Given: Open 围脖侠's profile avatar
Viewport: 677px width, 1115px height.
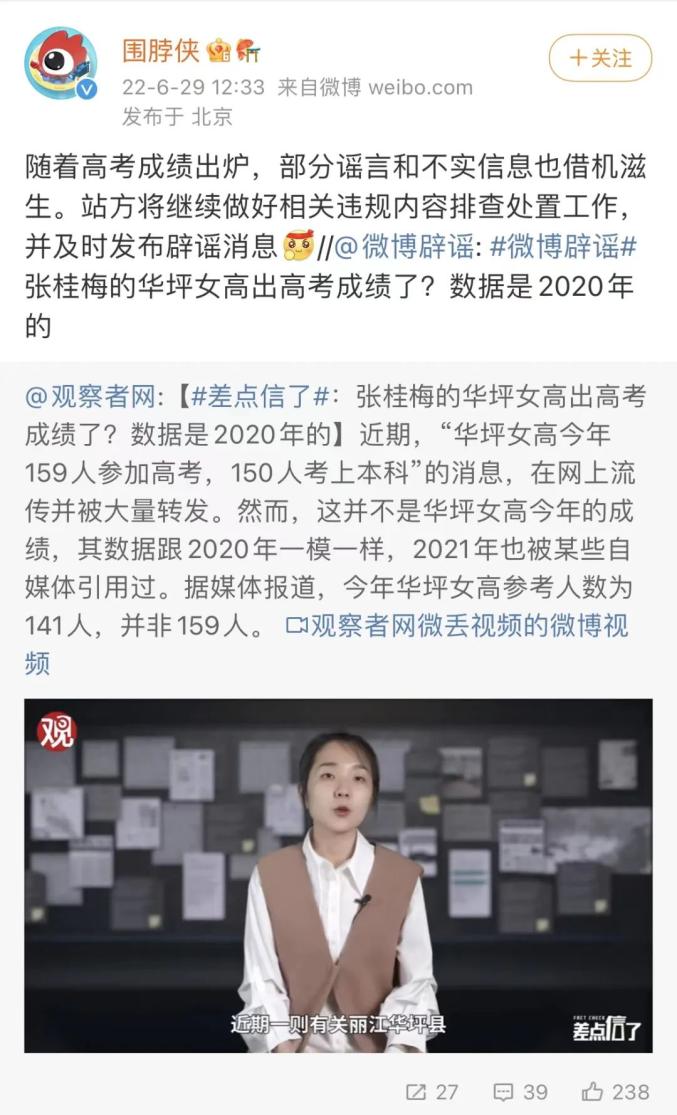Looking at the screenshot, I should pyautogui.click(x=60, y=64).
